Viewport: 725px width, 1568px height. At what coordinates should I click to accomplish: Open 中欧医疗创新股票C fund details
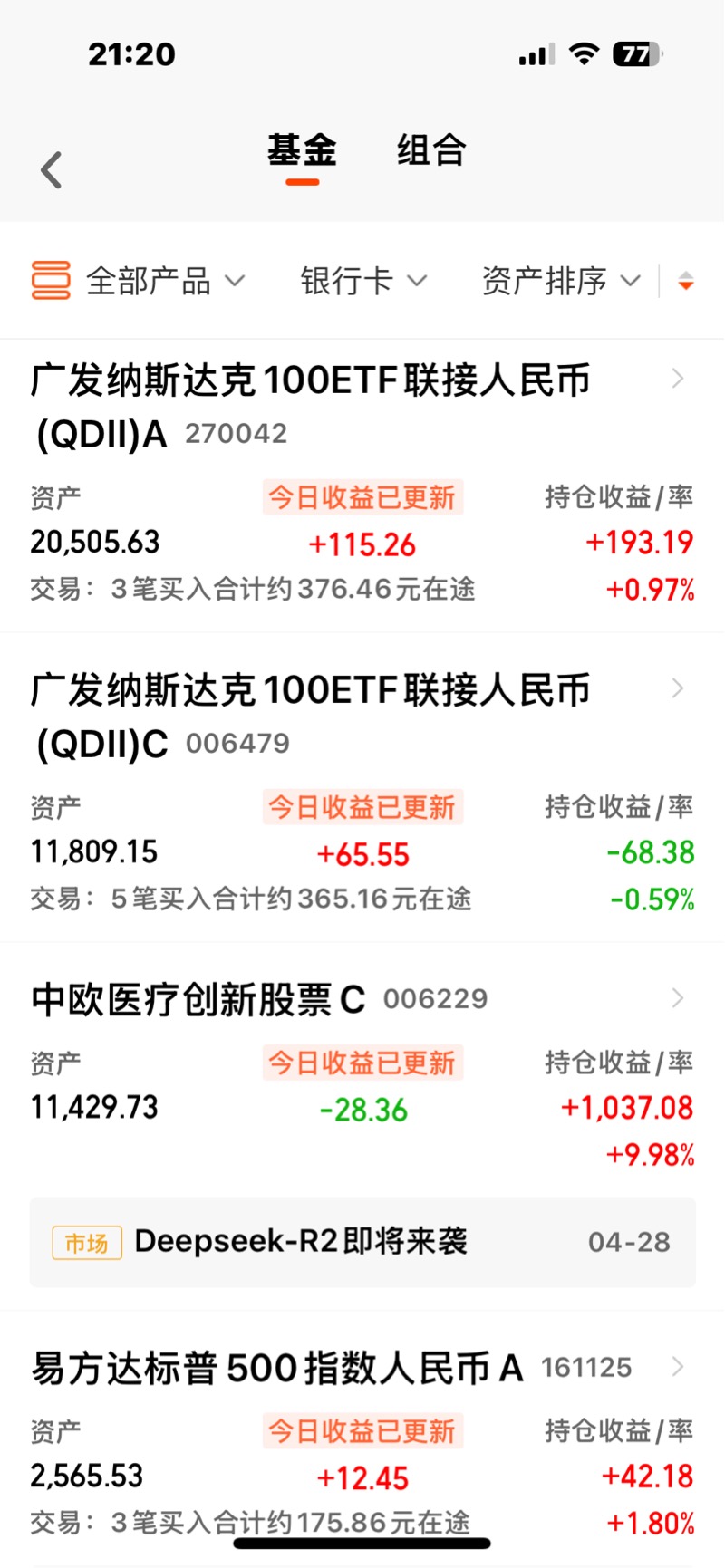click(x=362, y=1070)
